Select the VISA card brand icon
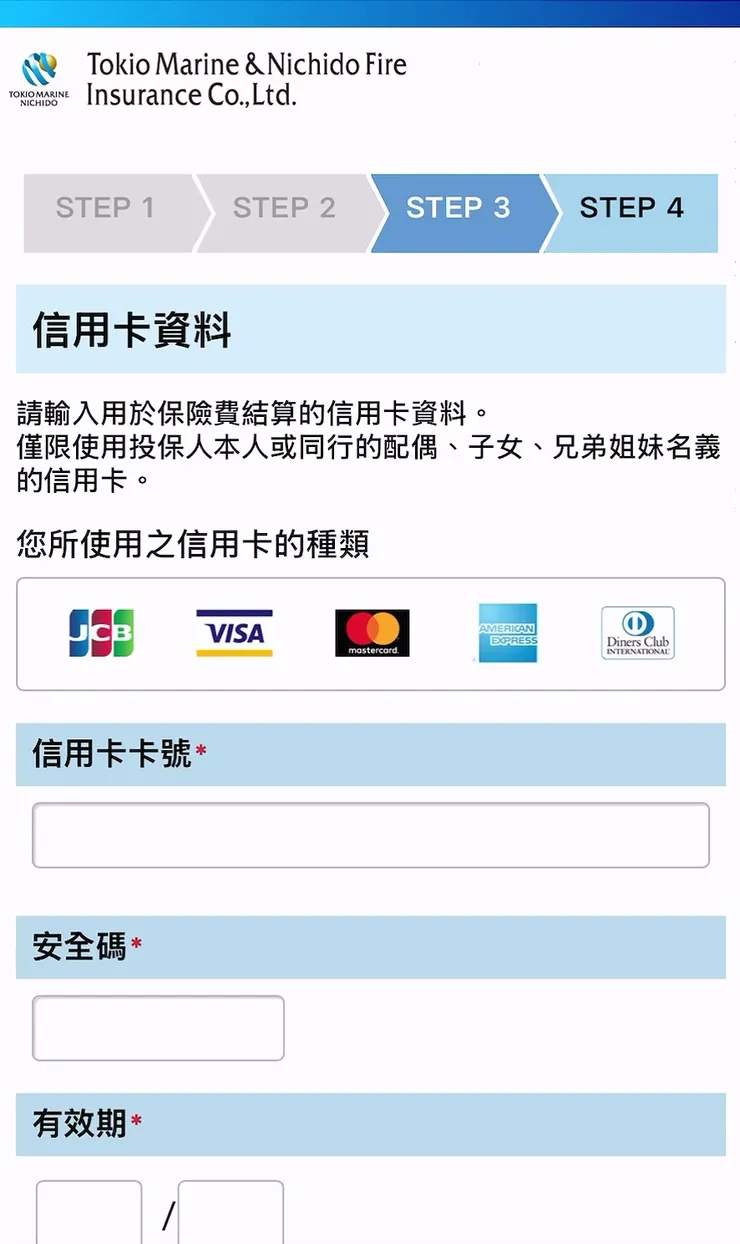The image size is (740, 1244). pos(235,632)
